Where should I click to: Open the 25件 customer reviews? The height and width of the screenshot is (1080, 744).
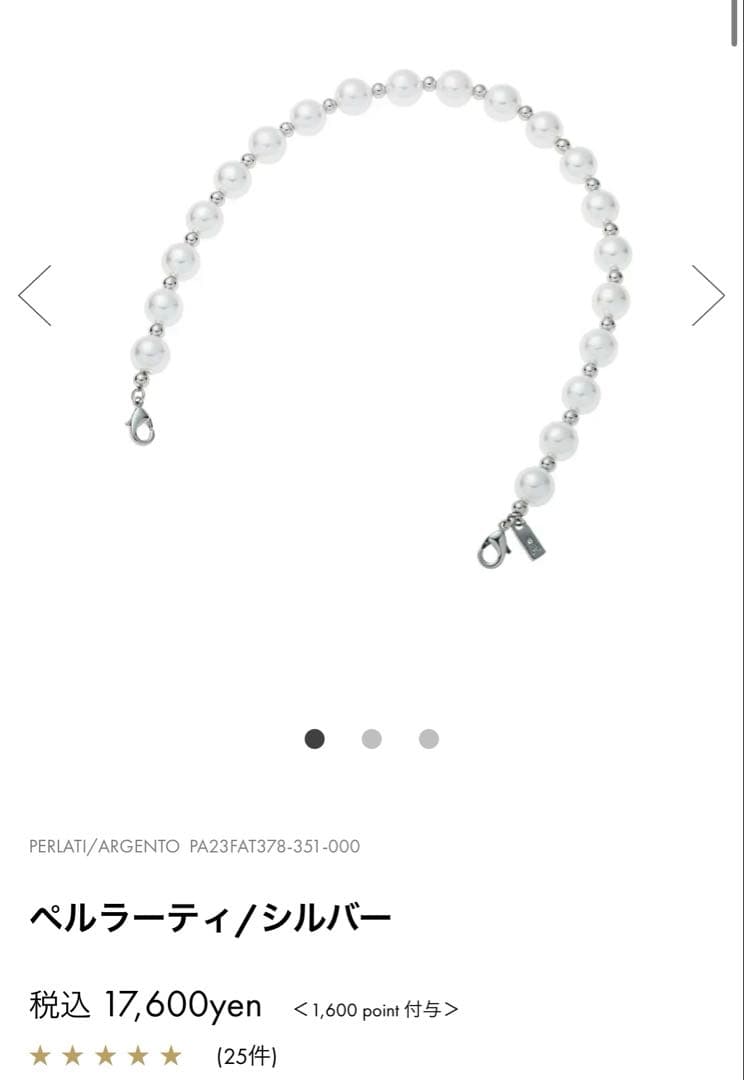tap(246, 1055)
